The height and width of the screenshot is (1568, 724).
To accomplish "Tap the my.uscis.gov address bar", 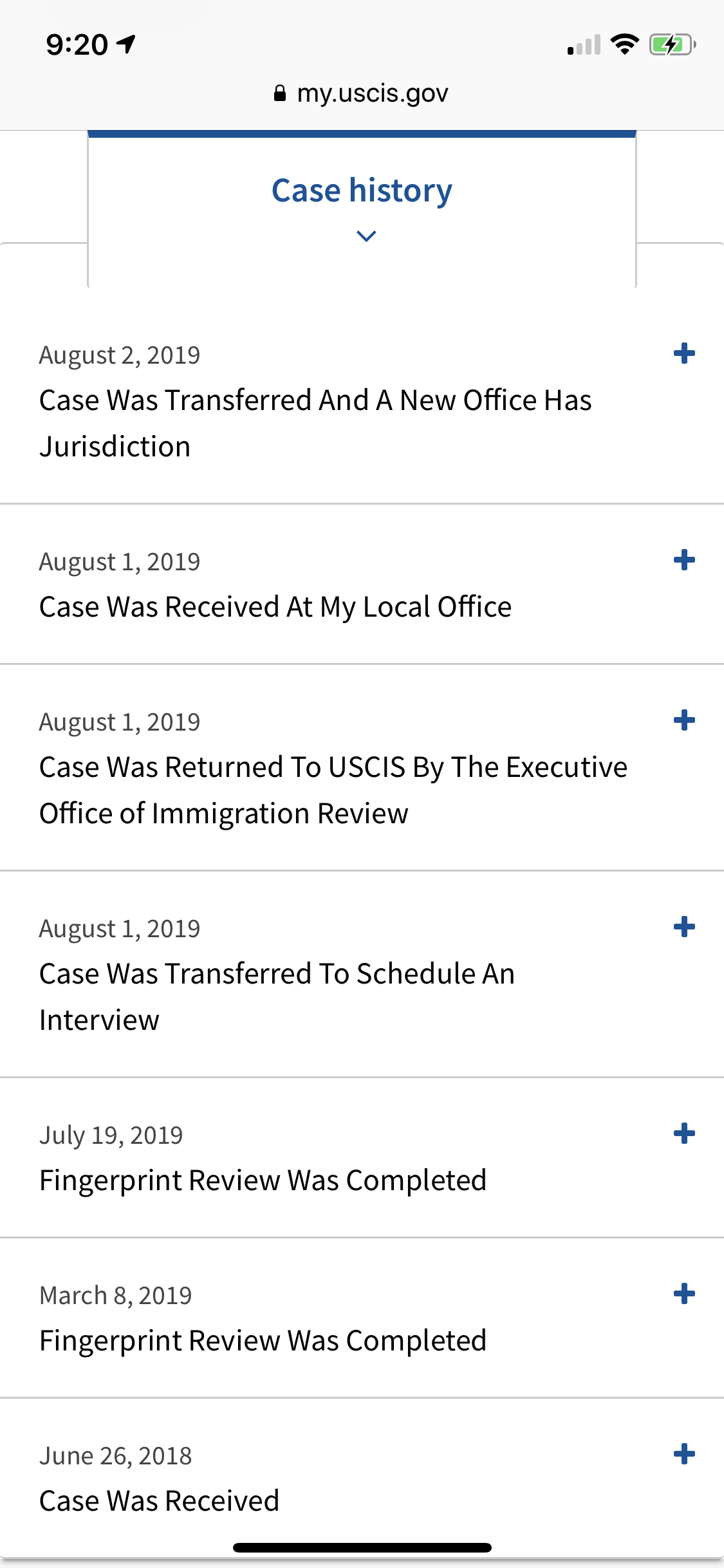I will pos(361,94).
